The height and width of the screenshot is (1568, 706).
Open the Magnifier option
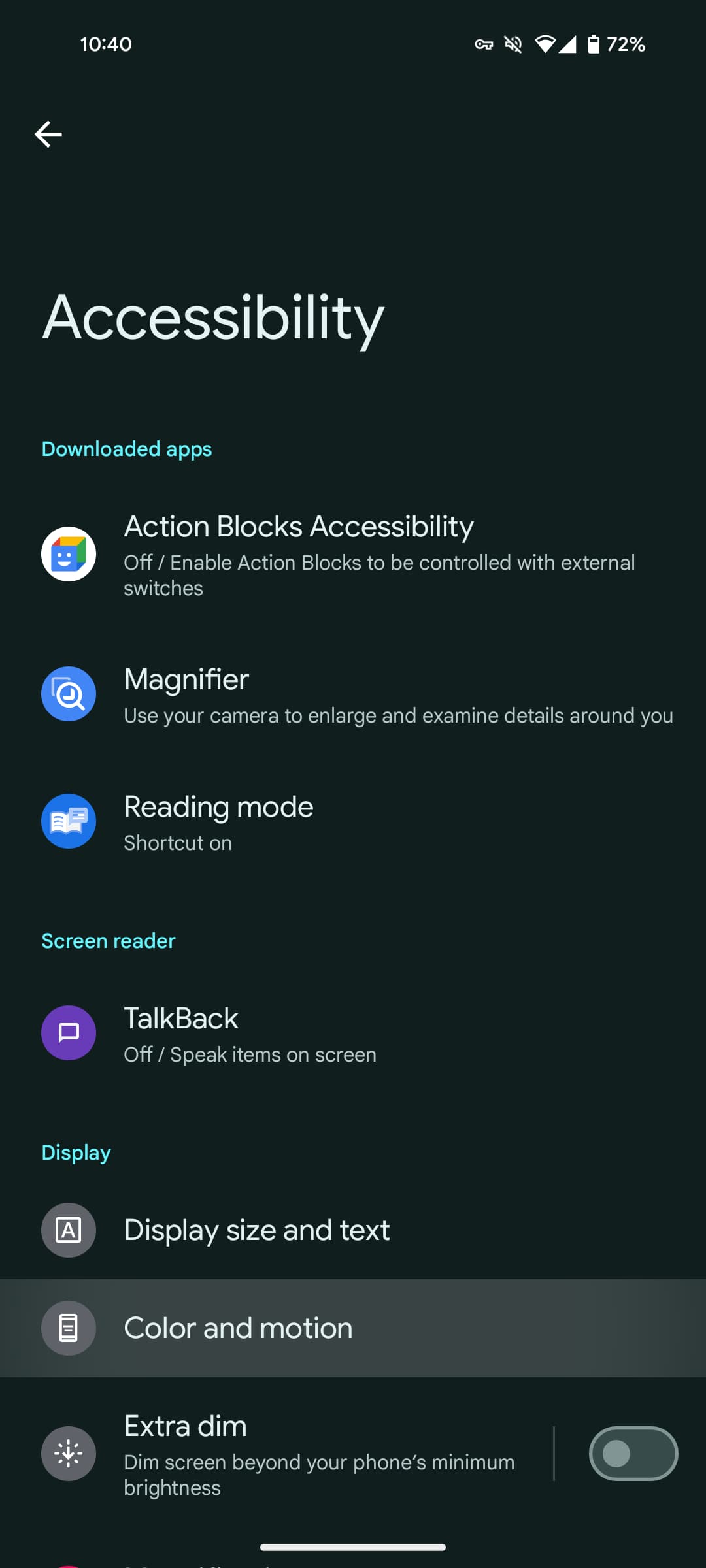(x=353, y=694)
